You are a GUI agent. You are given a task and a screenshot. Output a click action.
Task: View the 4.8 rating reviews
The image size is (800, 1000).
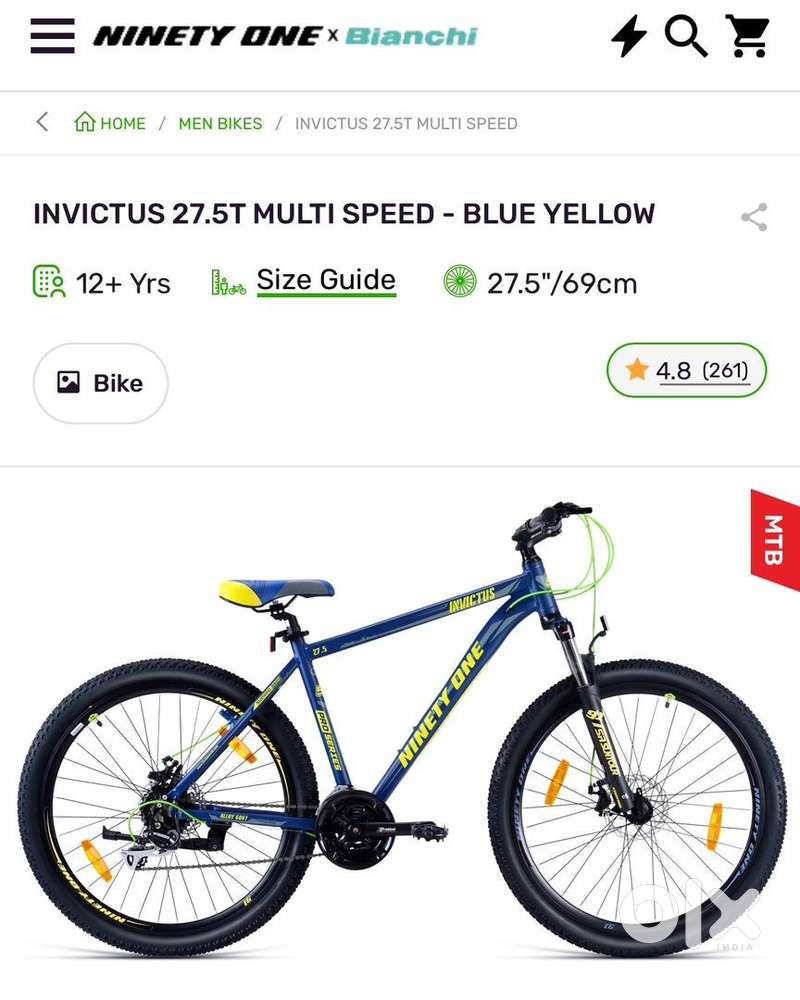point(686,371)
